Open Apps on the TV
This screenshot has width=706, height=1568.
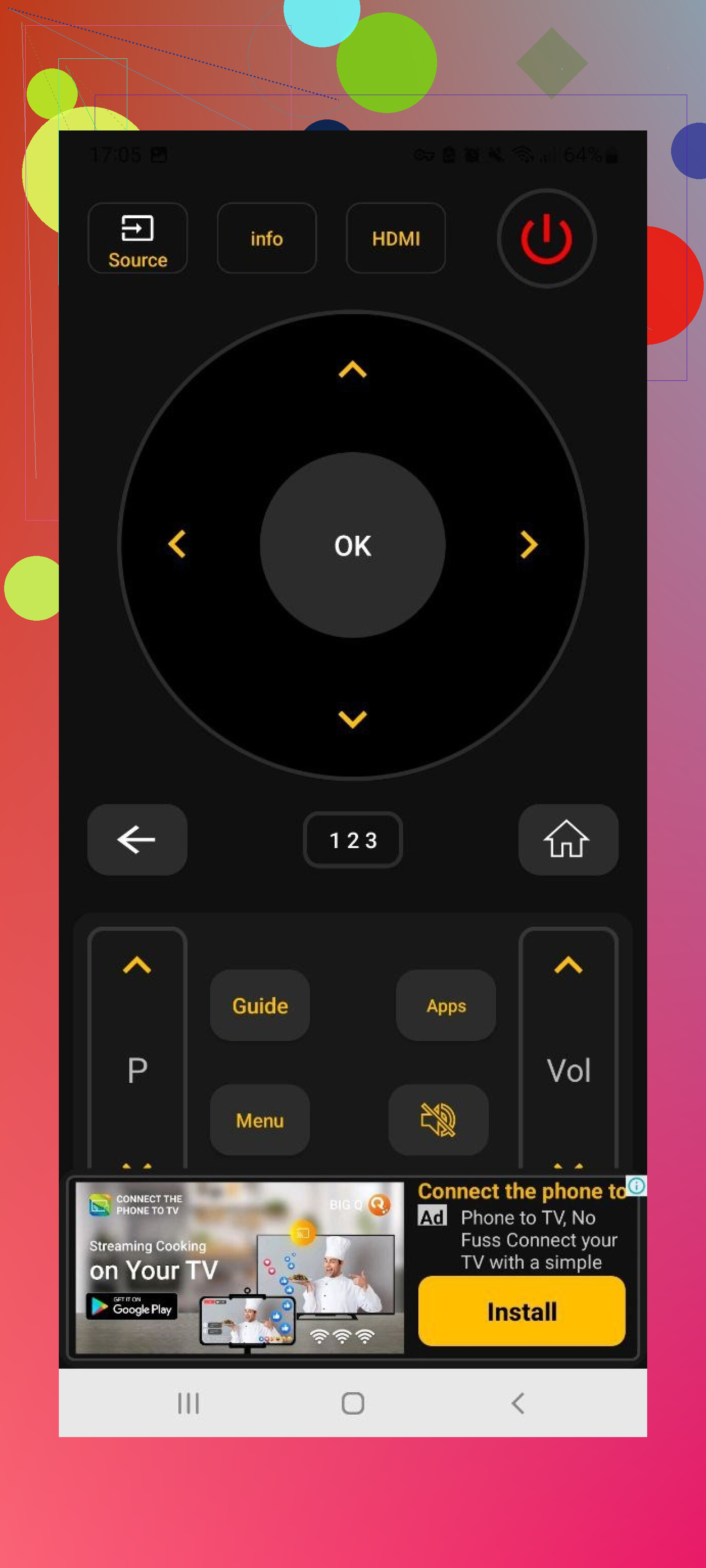point(445,1006)
